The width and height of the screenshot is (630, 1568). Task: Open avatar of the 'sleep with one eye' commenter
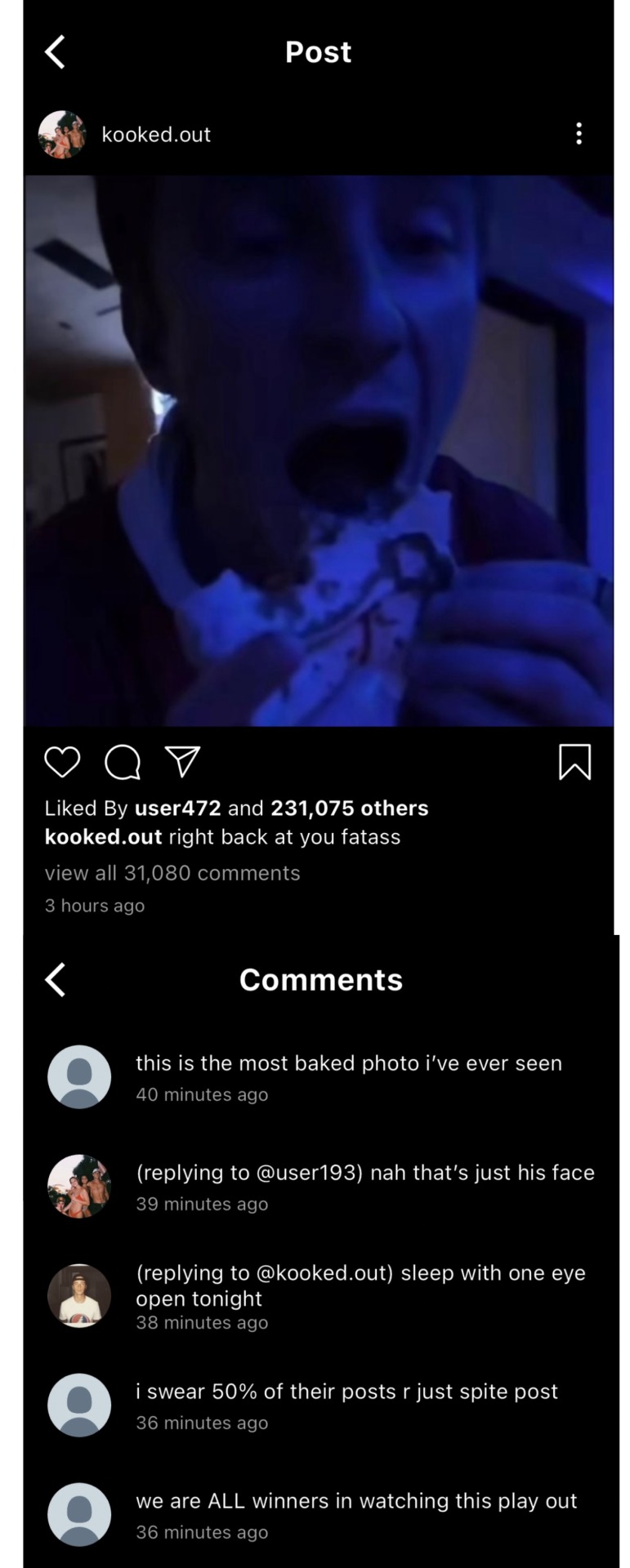tap(79, 1295)
